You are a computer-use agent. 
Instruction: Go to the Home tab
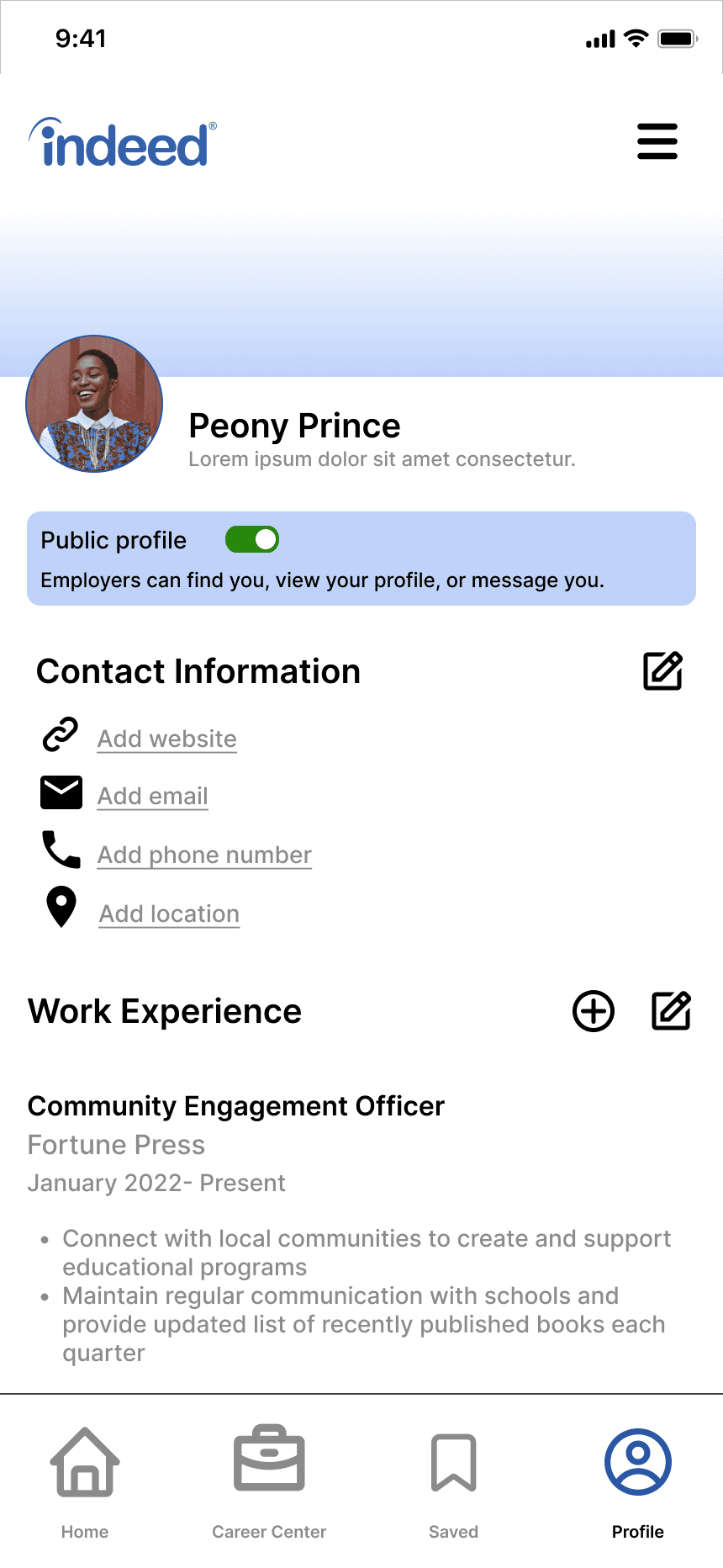[85, 1481]
